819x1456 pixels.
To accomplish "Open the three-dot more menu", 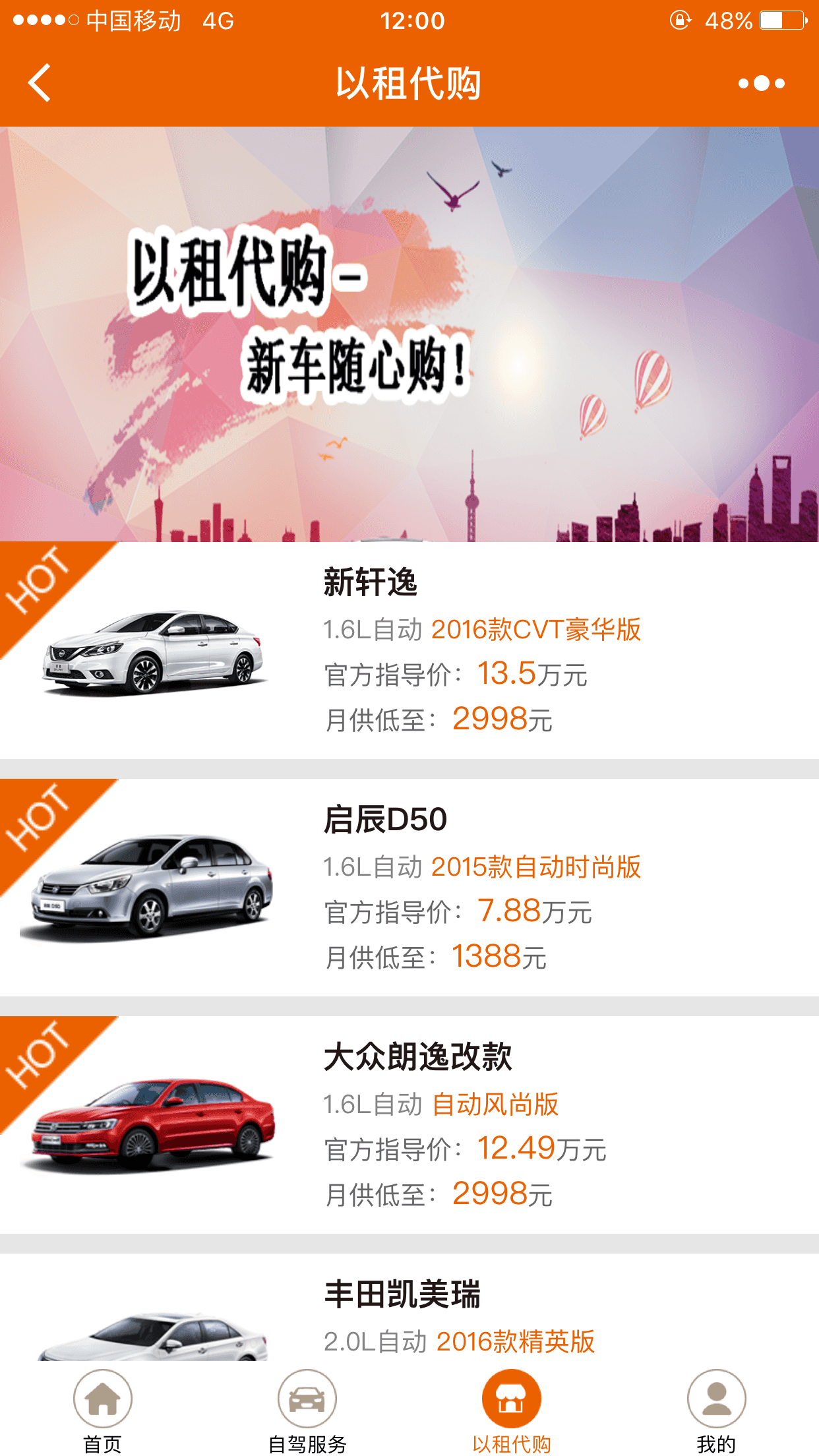I will tap(761, 83).
